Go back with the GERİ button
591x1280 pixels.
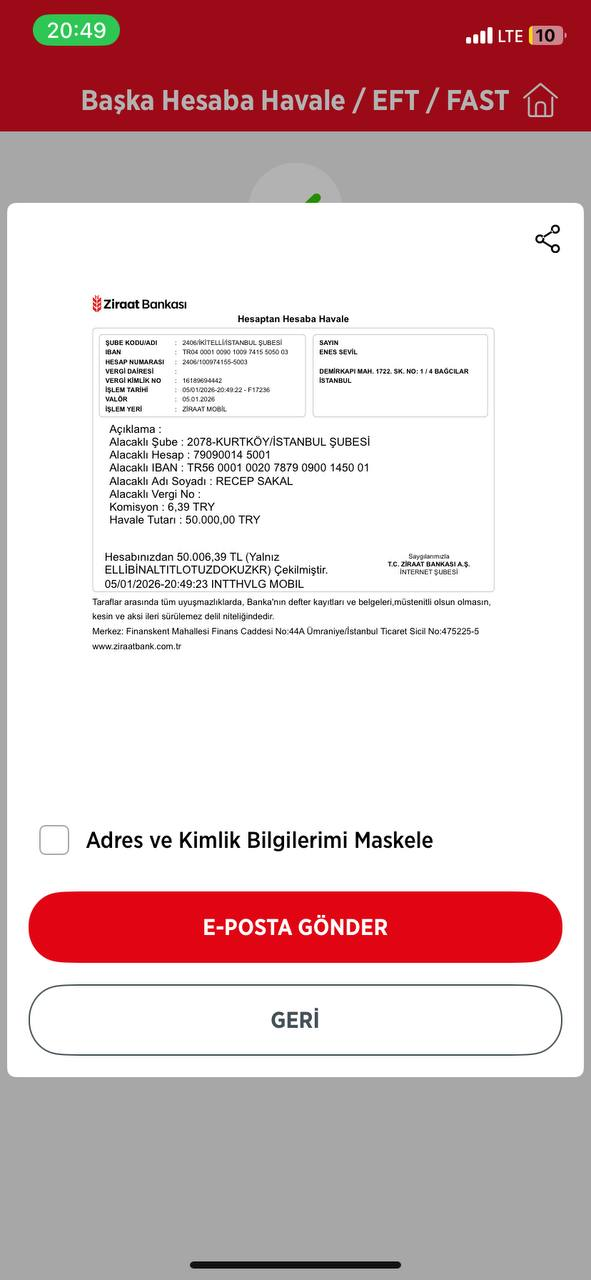pyautogui.click(x=295, y=1020)
